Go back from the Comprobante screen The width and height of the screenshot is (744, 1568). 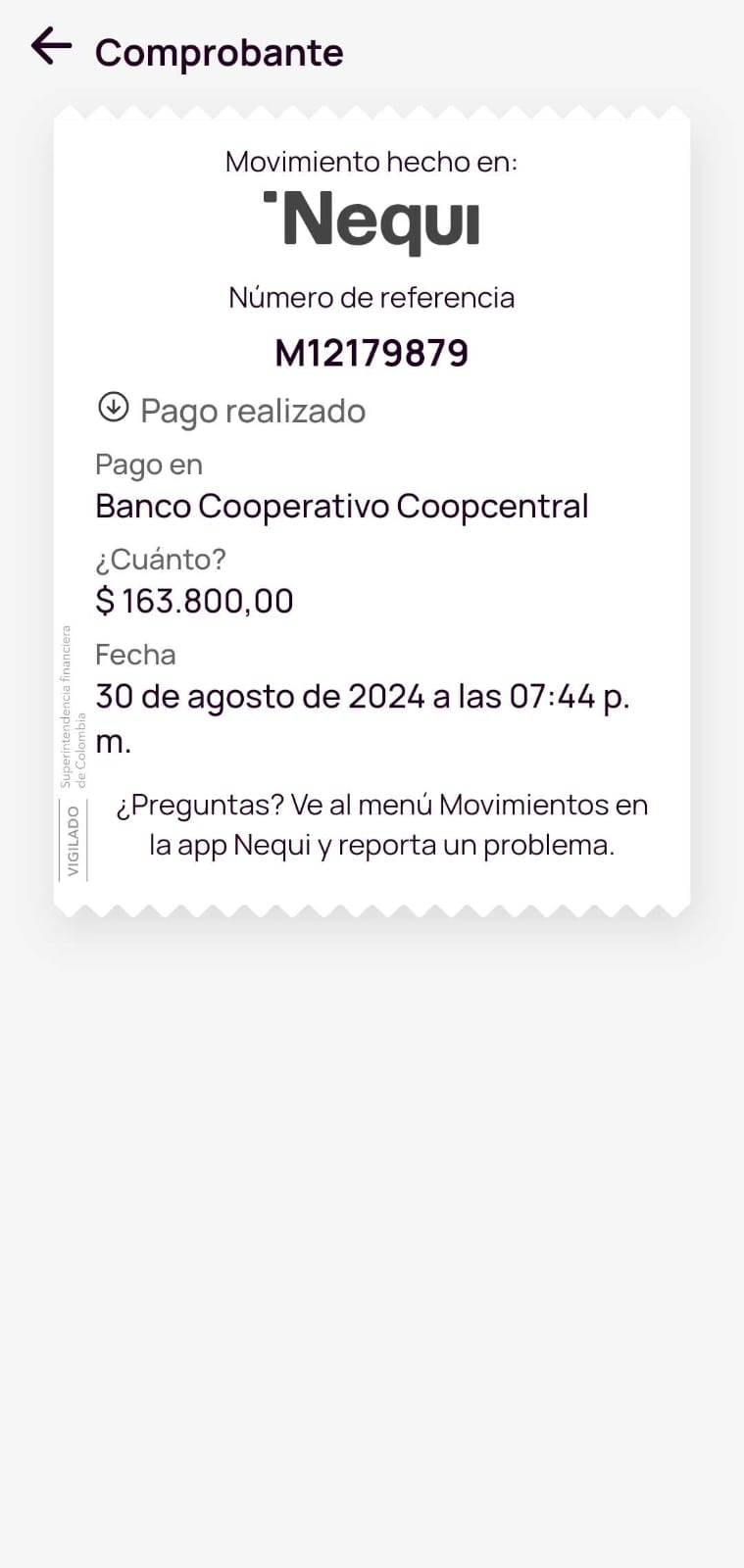(51, 46)
